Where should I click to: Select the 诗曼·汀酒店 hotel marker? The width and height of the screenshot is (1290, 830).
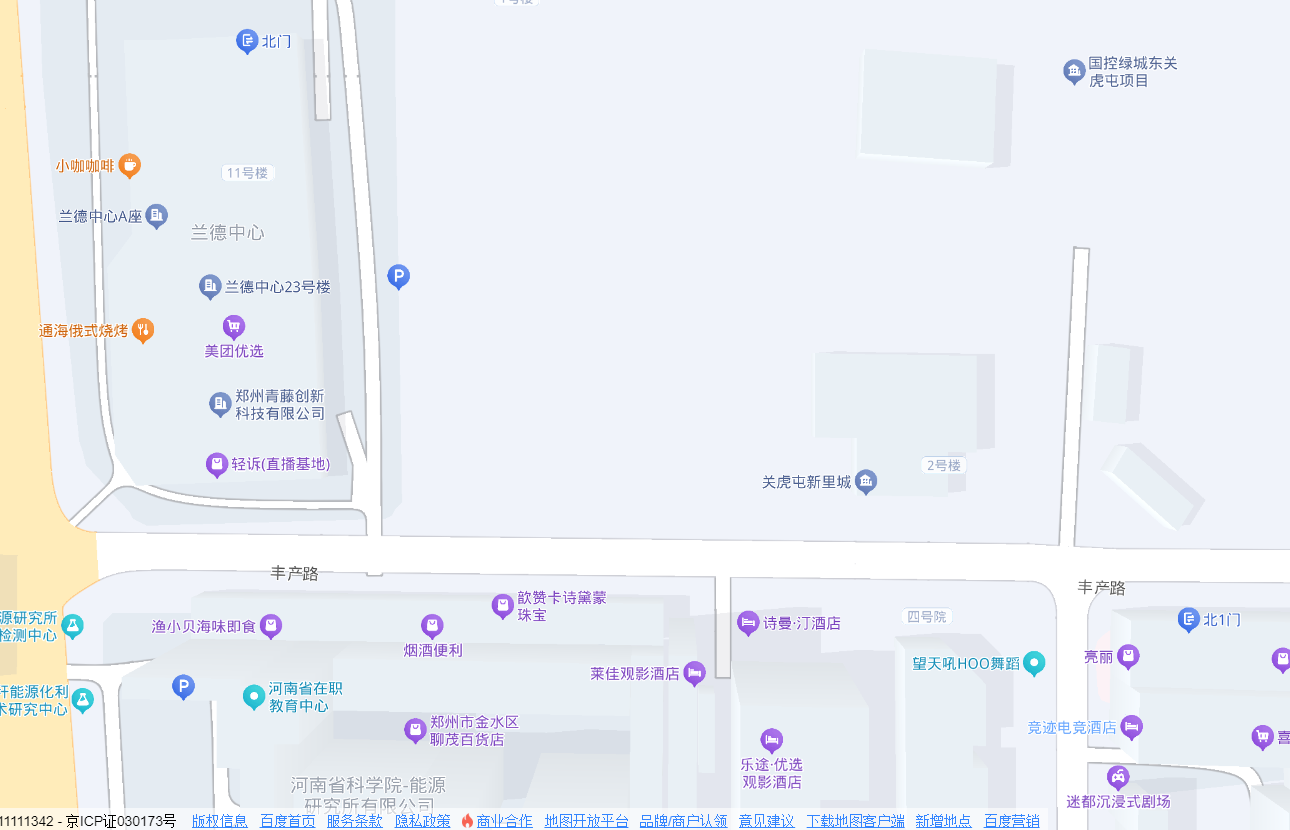pyautogui.click(x=748, y=623)
